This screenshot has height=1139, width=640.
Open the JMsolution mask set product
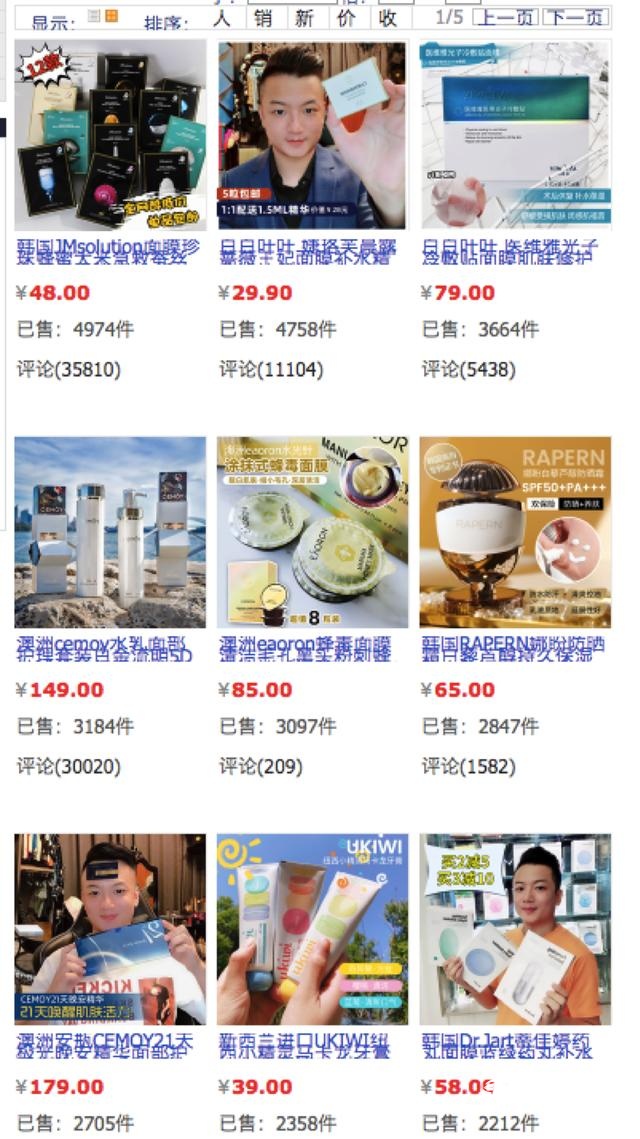(110, 134)
